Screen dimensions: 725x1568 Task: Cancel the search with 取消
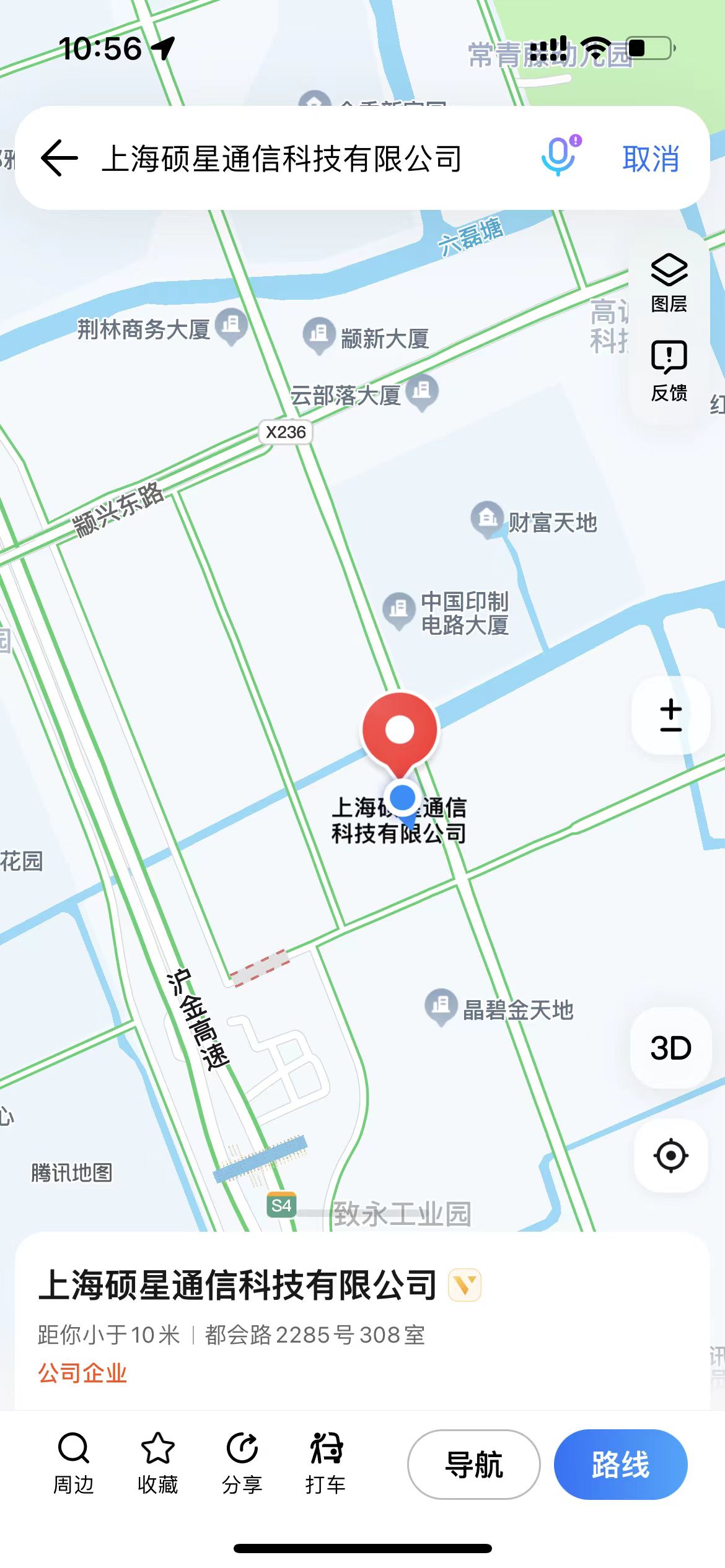pos(651,159)
